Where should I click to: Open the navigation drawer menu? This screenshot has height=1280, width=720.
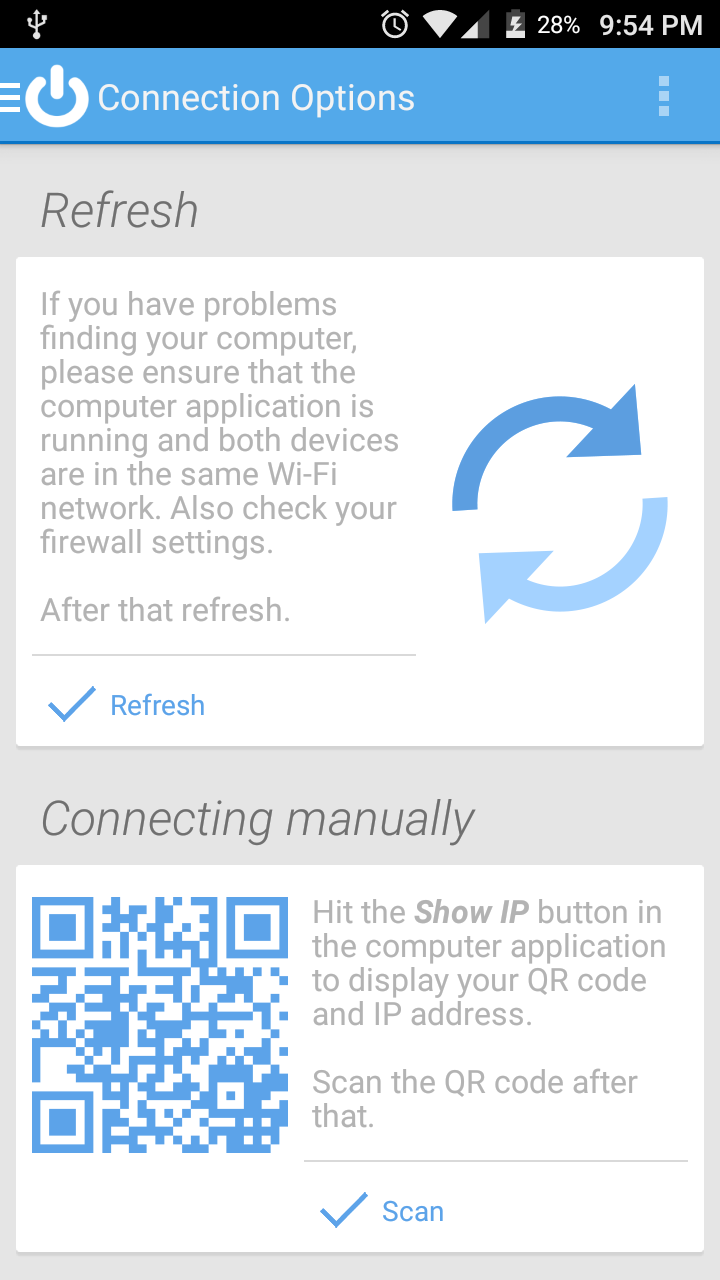pyautogui.click(x=40, y=97)
